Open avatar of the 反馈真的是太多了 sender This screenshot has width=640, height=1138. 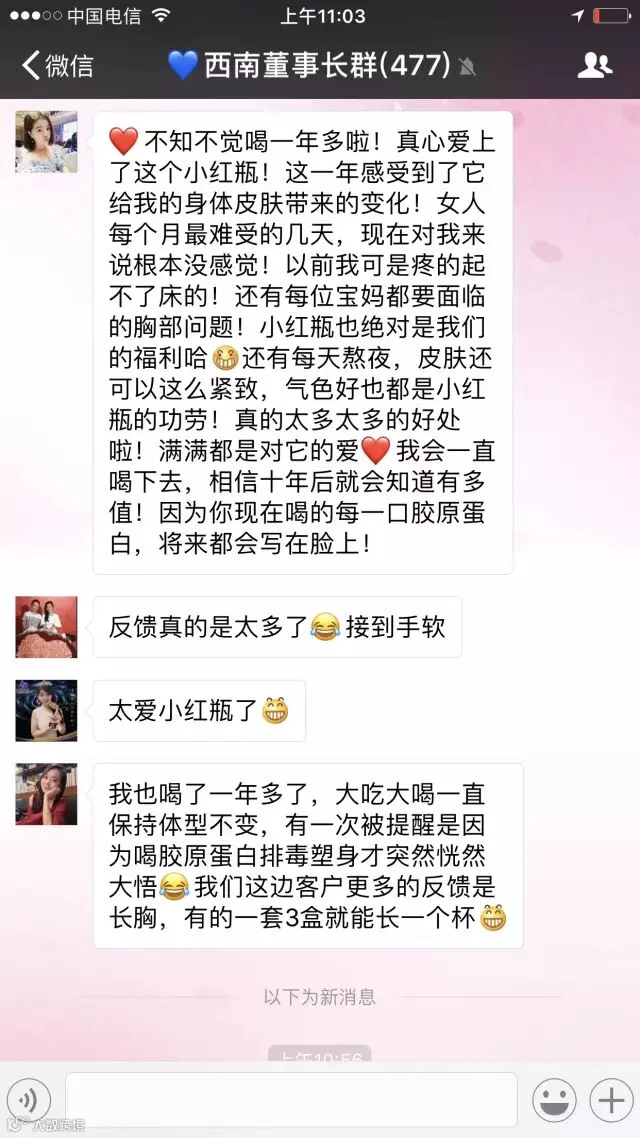tap(46, 627)
